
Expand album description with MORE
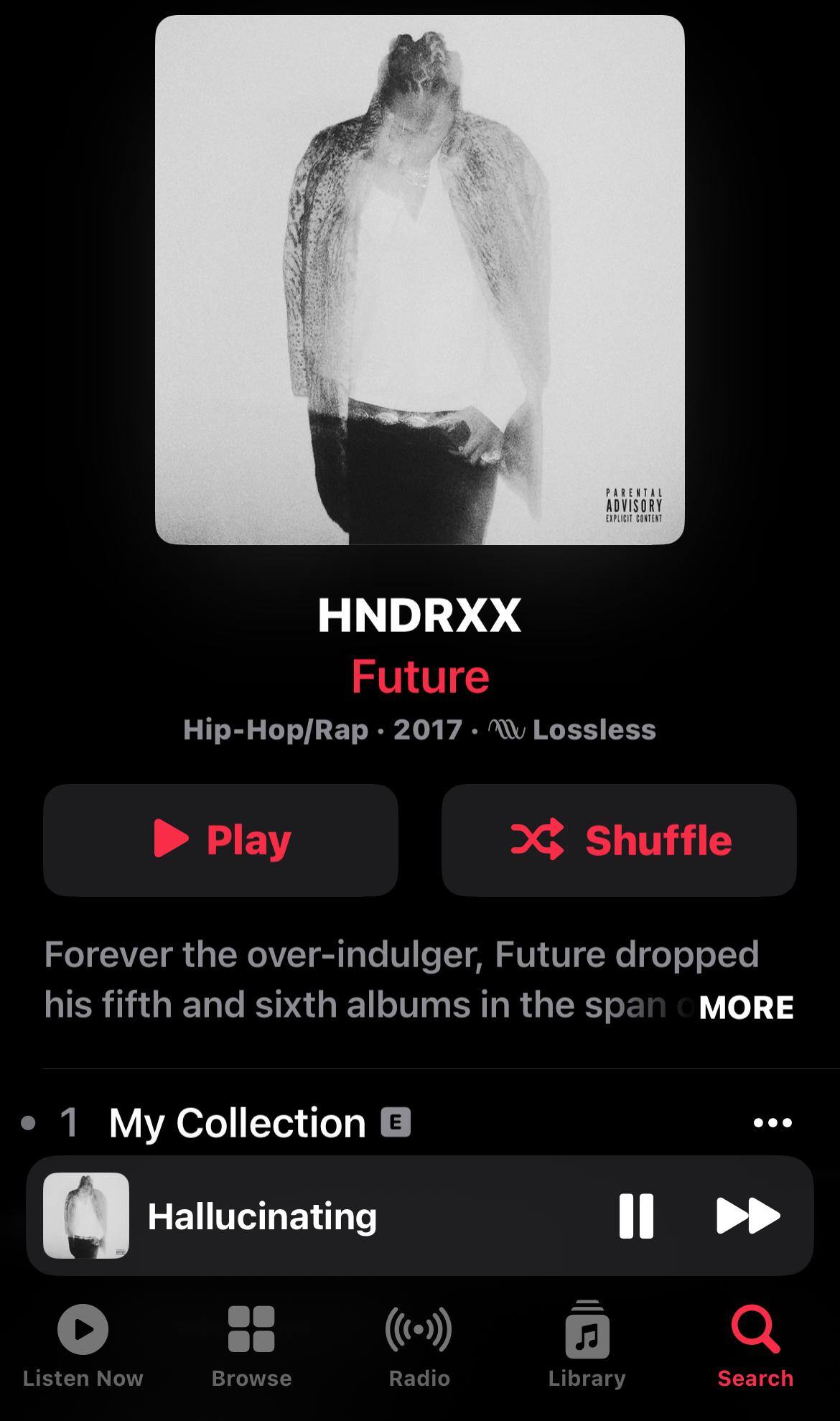click(x=746, y=1007)
